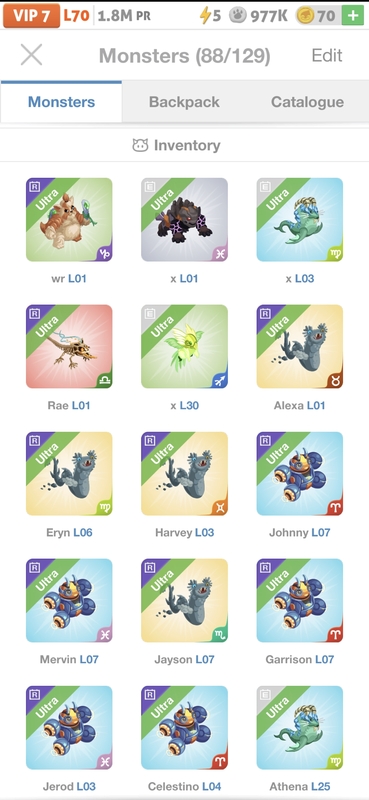
Task: Select monster Jerod L03
Action: click(69, 728)
